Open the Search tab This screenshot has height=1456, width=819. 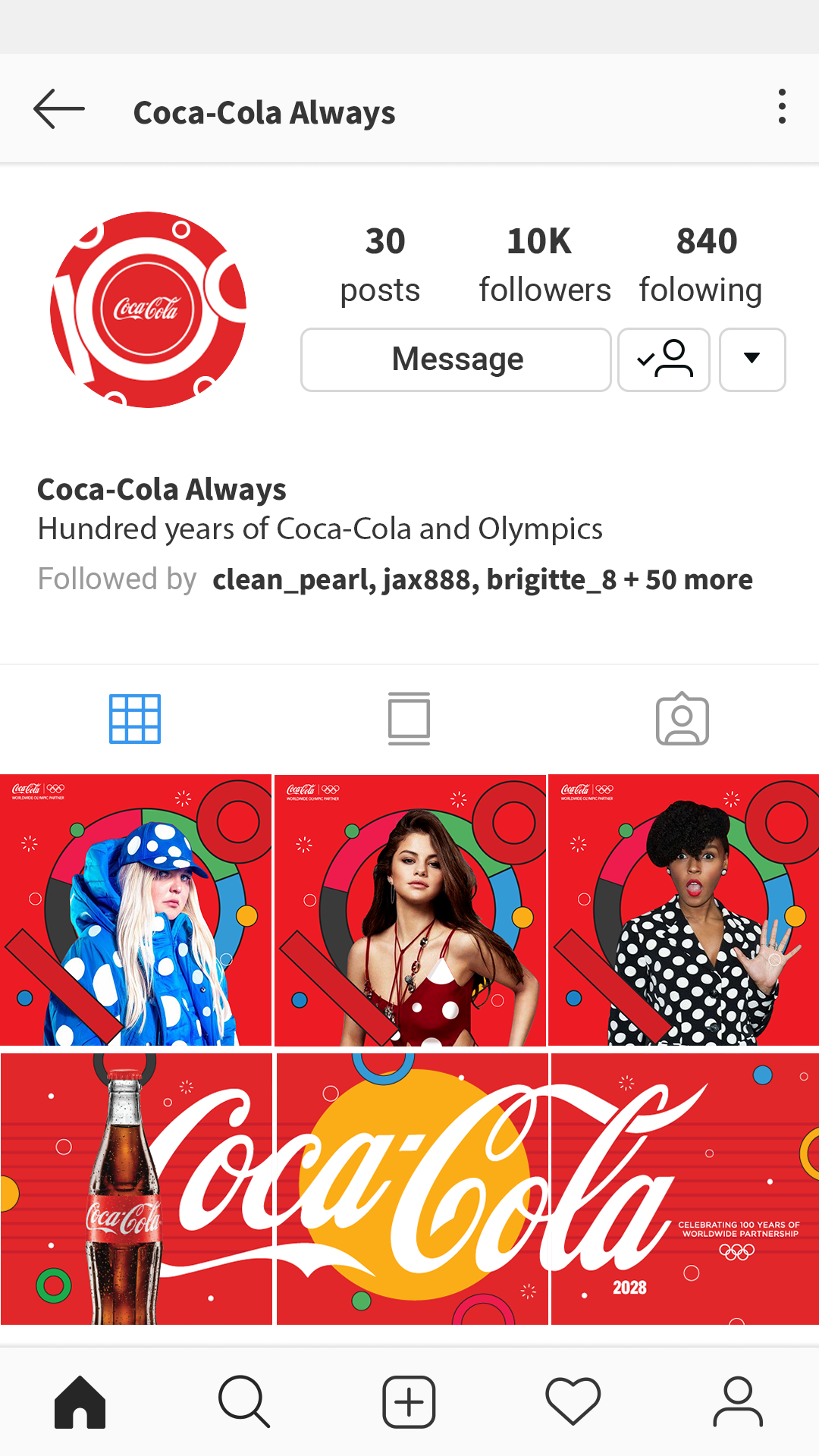[243, 1402]
